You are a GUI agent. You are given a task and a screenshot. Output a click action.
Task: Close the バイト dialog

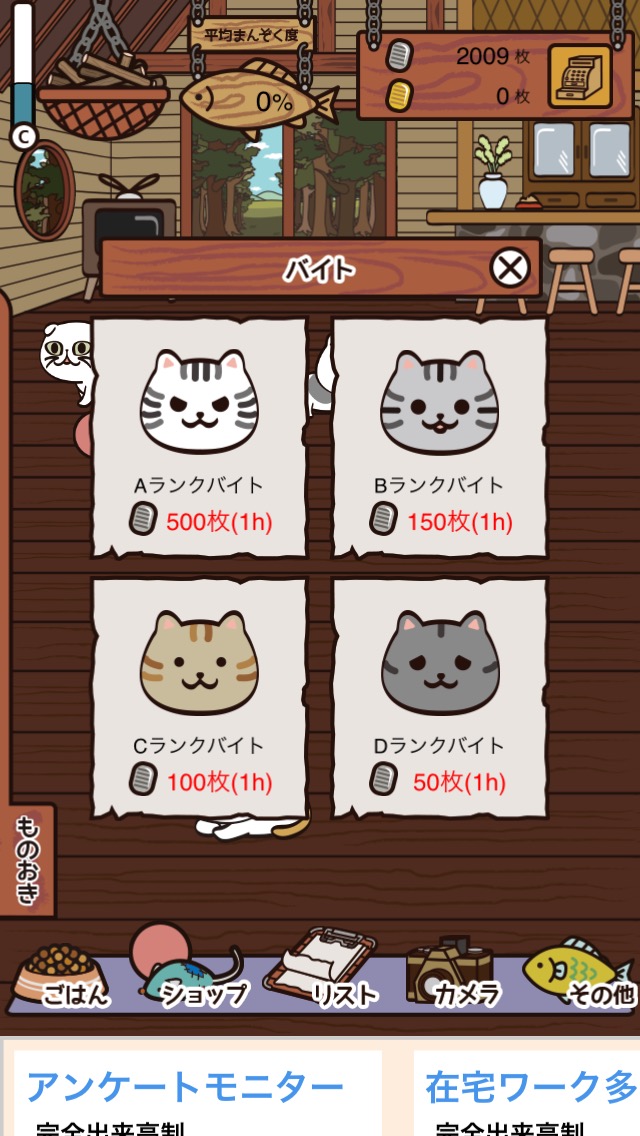(x=510, y=268)
